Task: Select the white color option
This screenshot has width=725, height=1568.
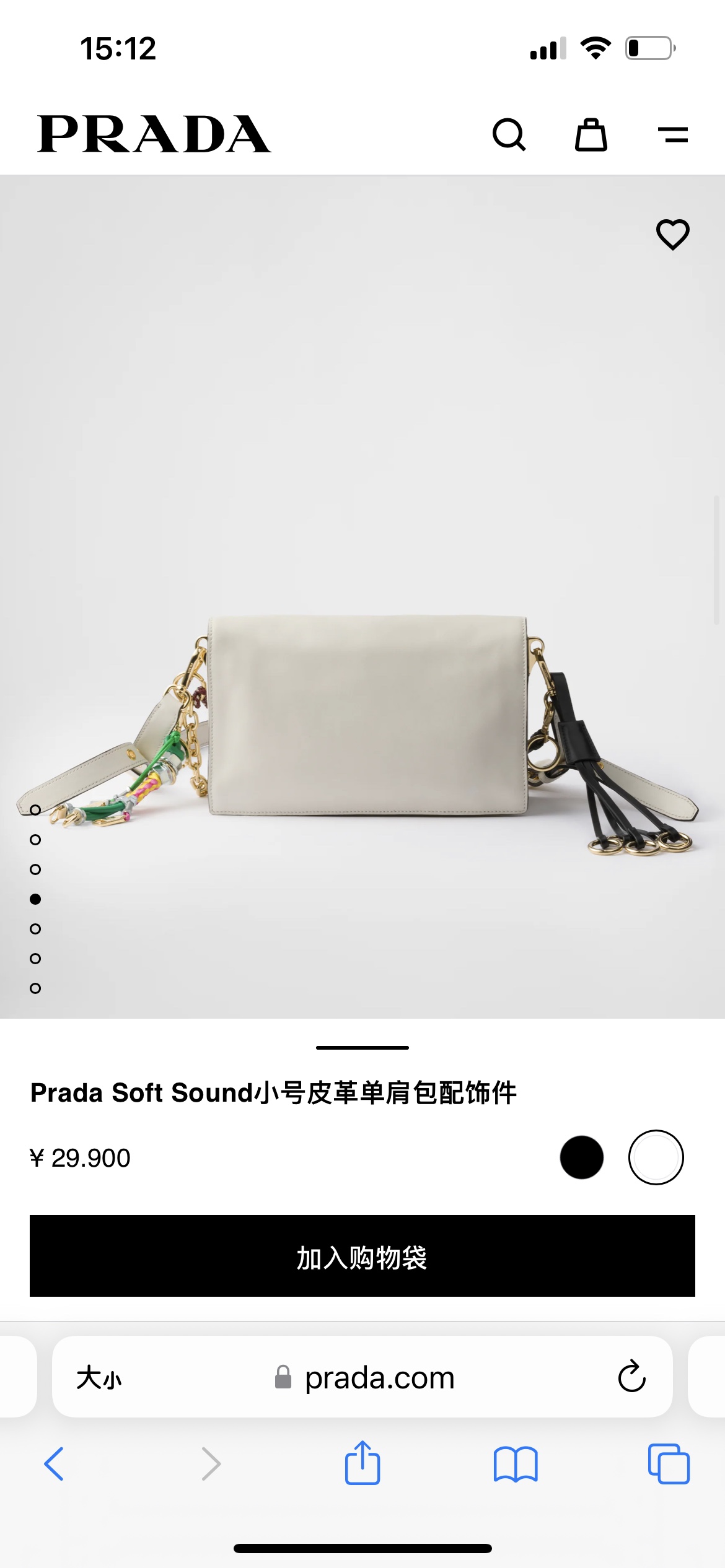Action: pyautogui.click(x=656, y=1157)
